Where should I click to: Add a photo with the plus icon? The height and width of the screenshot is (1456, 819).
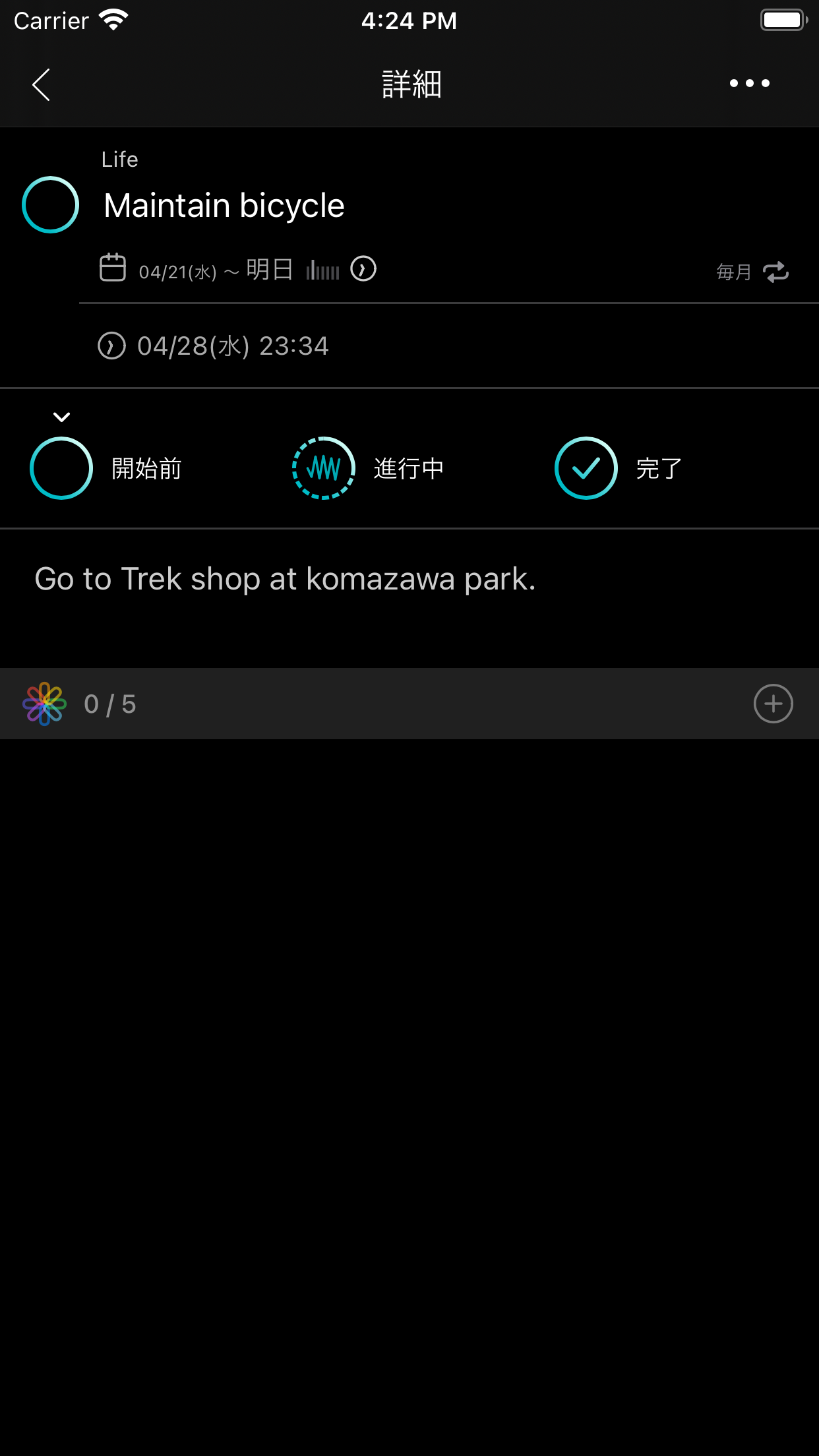(773, 704)
